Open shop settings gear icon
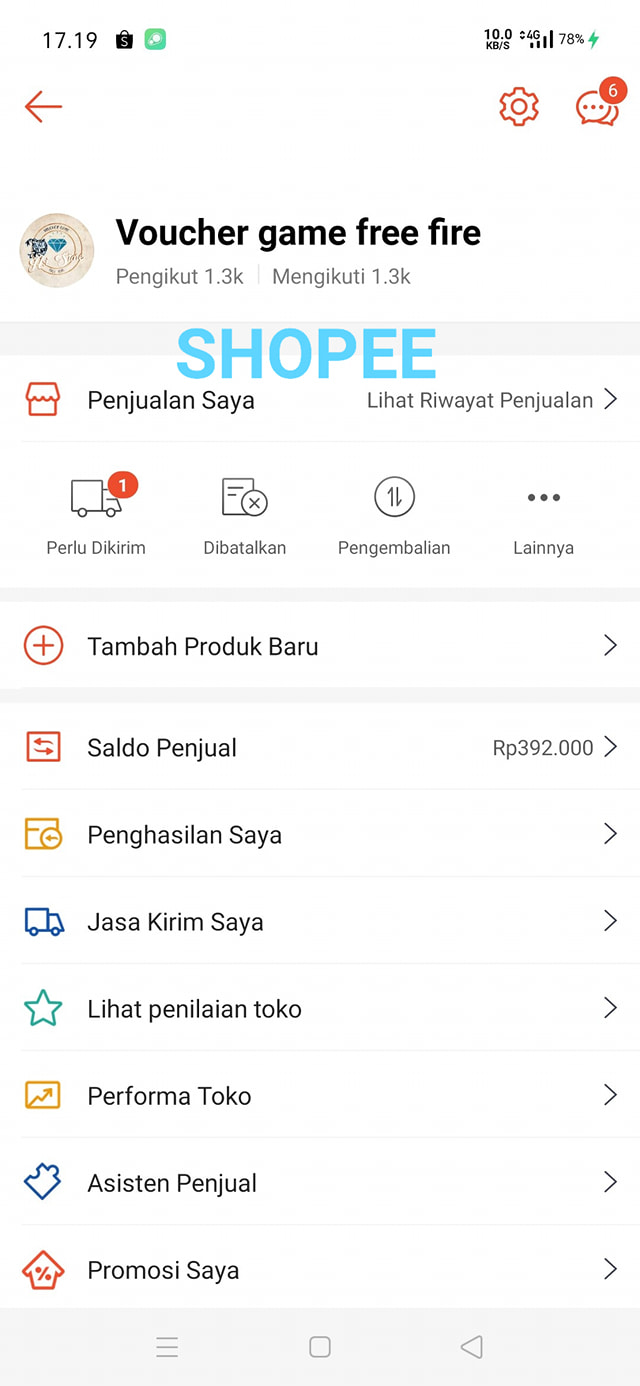This screenshot has height=1386, width=640. (x=519, y=107)
